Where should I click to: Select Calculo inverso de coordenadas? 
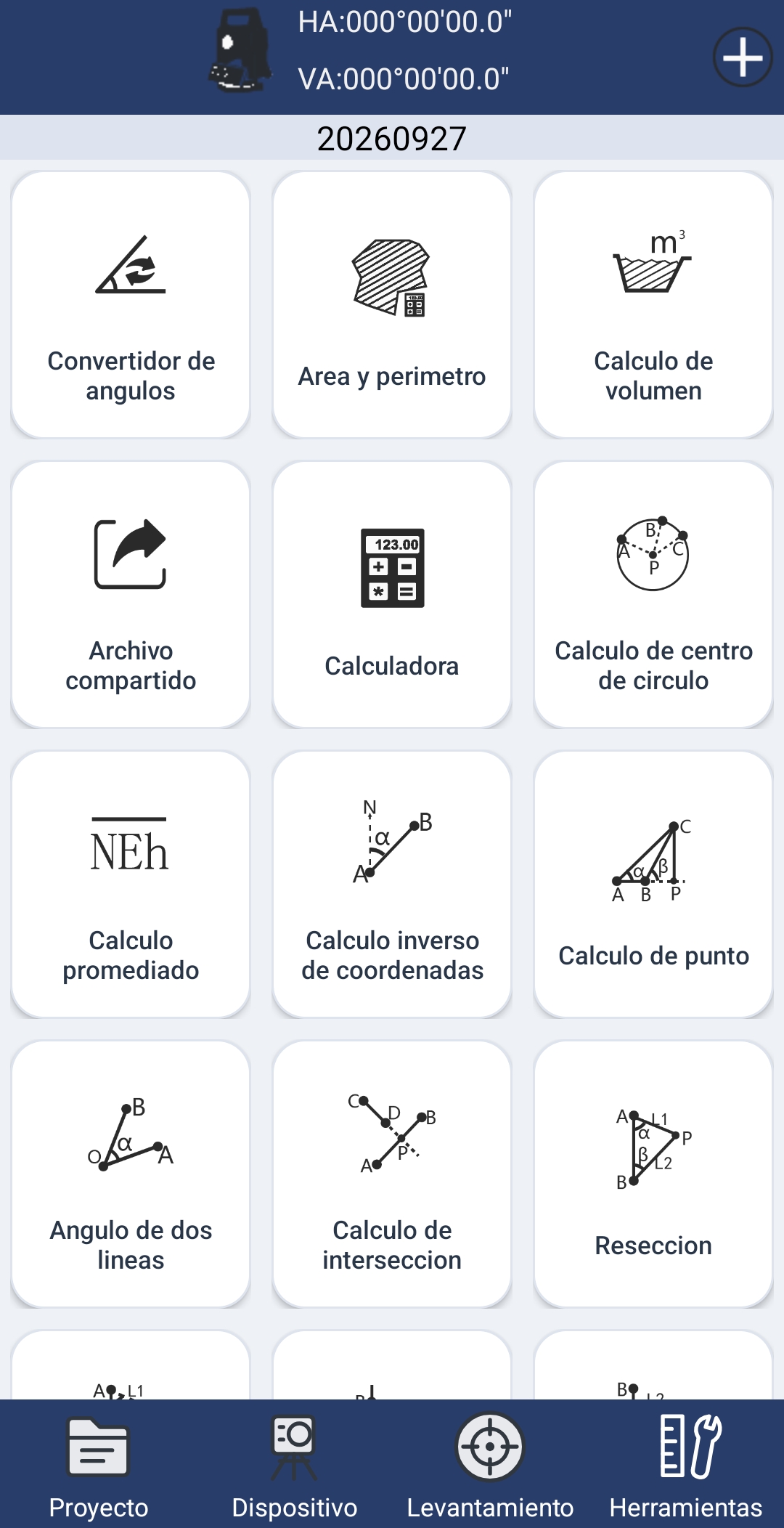click(392, 884)
